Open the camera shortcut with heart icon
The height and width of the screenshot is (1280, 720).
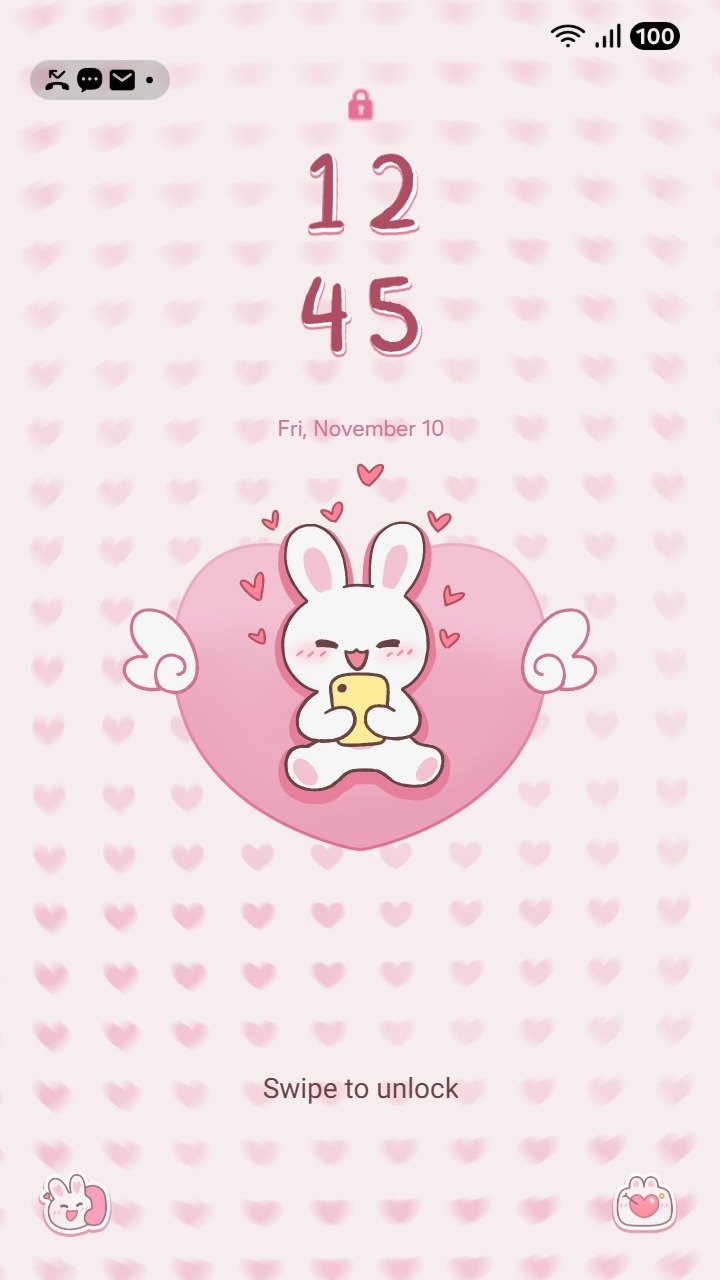[x=644, y=1203]
